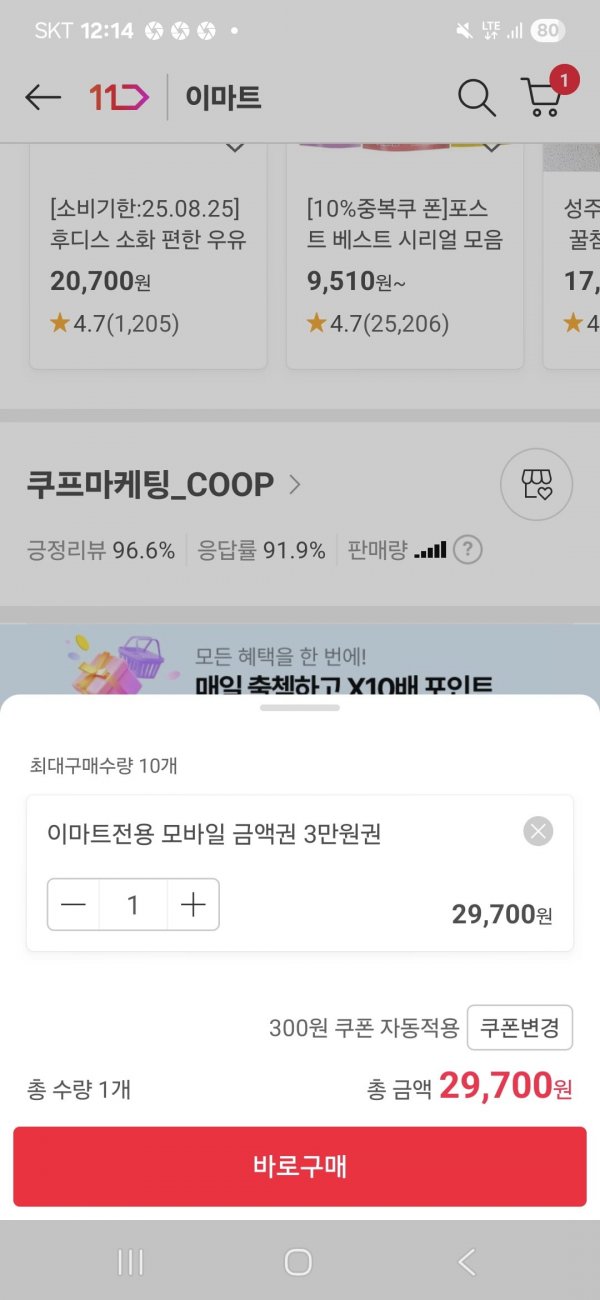The image size is (600, 1300).
Task: Remove the 이마트전용 모바일 금액권 option
Action: [538, 832]
